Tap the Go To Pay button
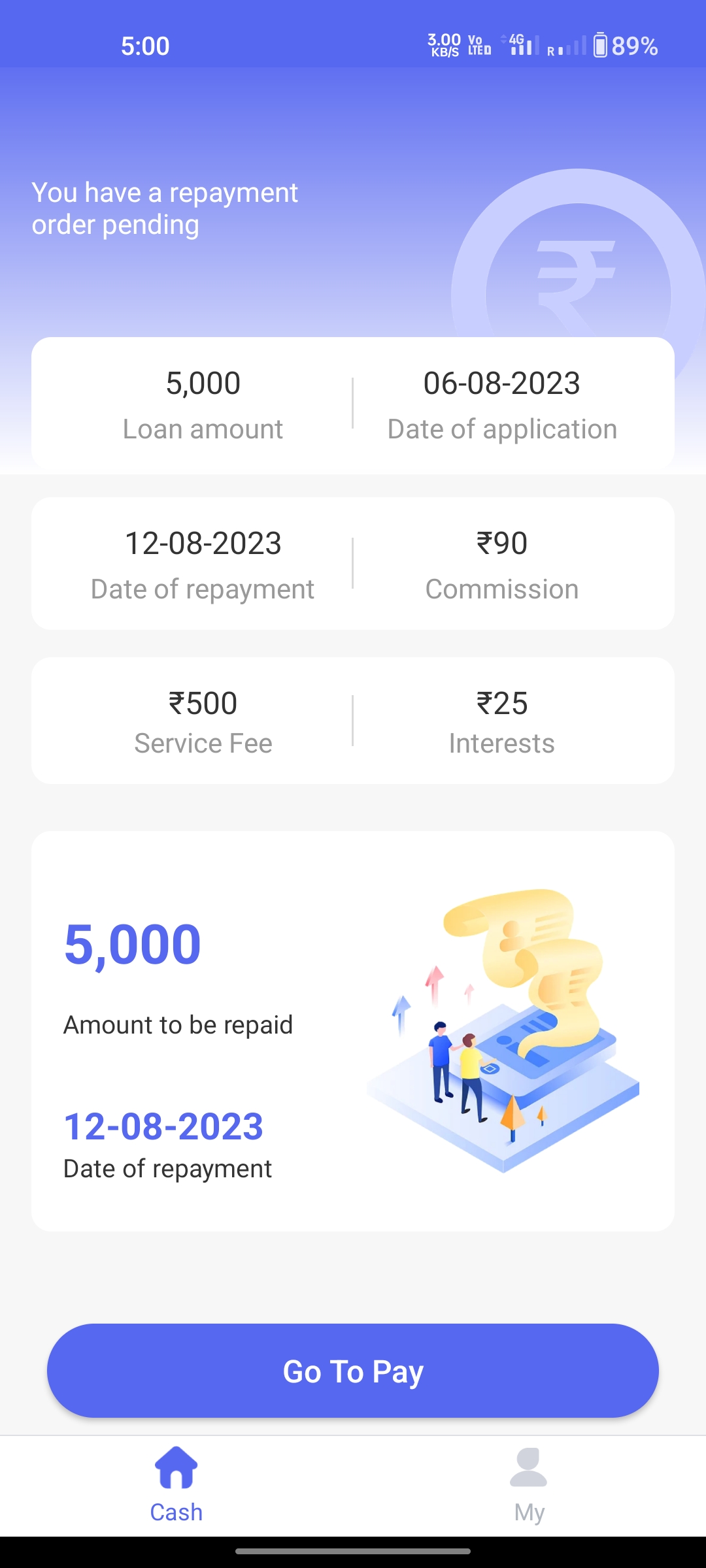The height and width of the screenshot is (1568, 706). tap(353, 1371)
